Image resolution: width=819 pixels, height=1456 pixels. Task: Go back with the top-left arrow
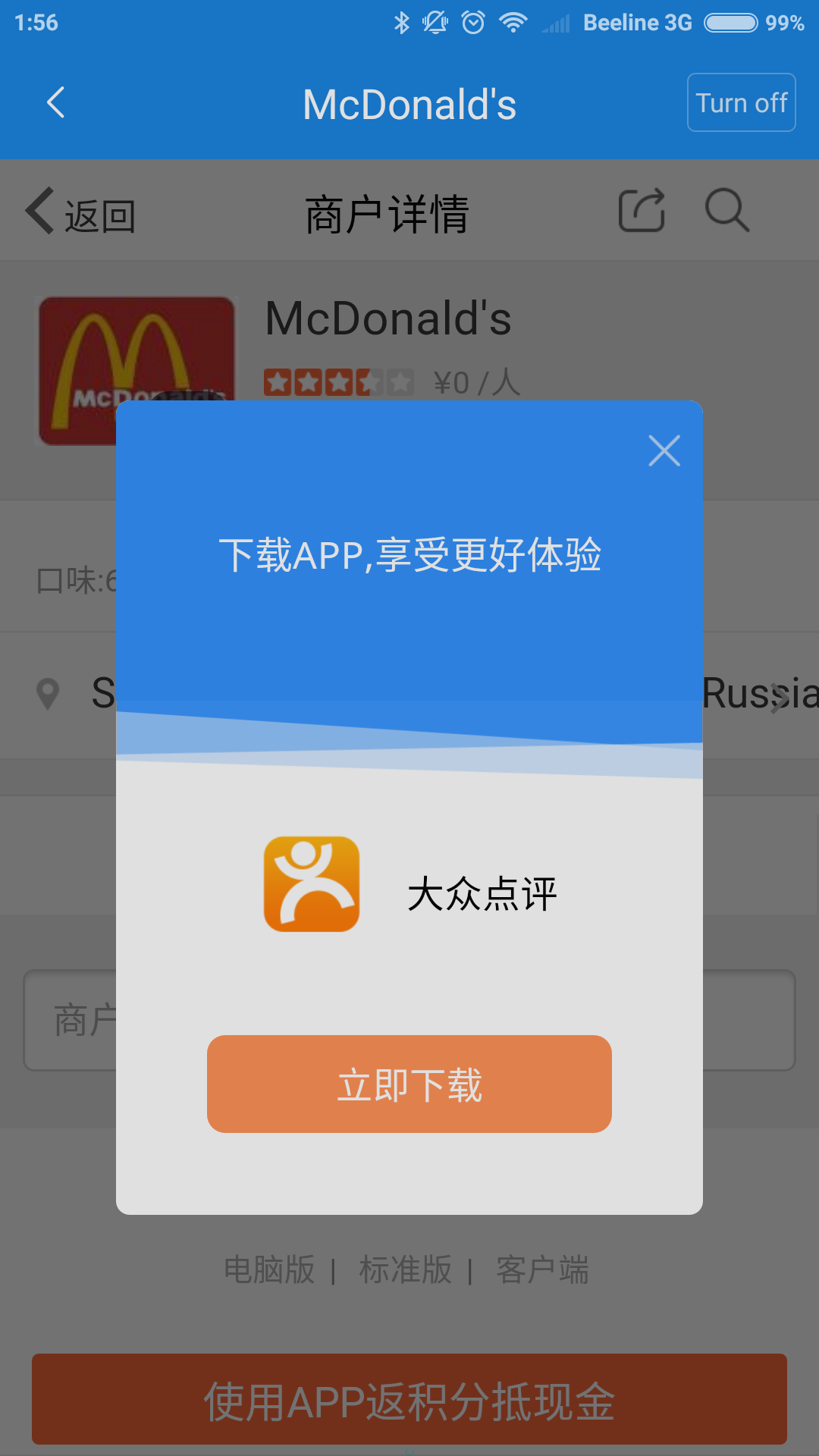(x=55, y=102)
